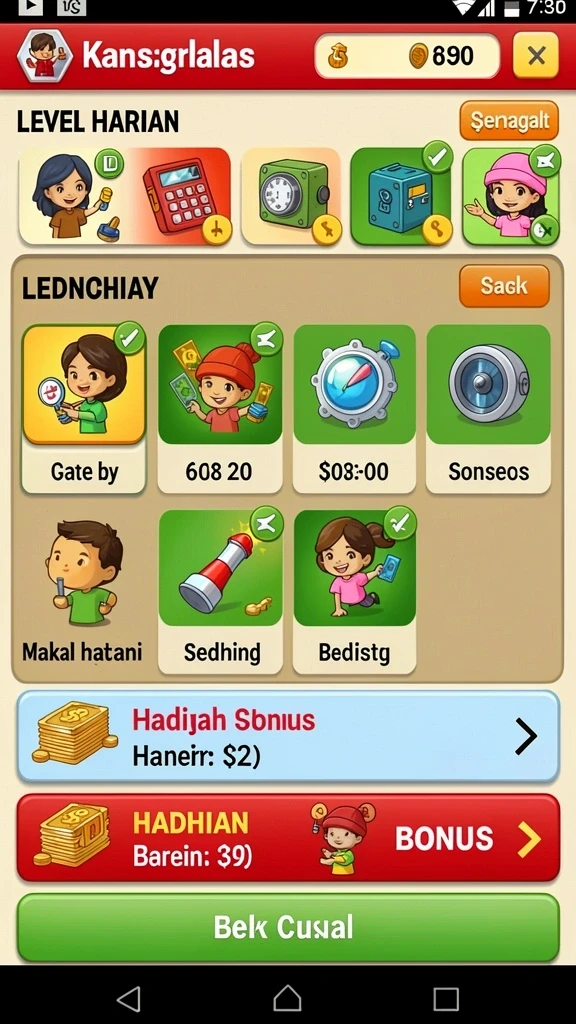The height and width of the screenshot is (1024, 576).
Task: Tap the Senagalt button
Action: [x=509, y=121]
